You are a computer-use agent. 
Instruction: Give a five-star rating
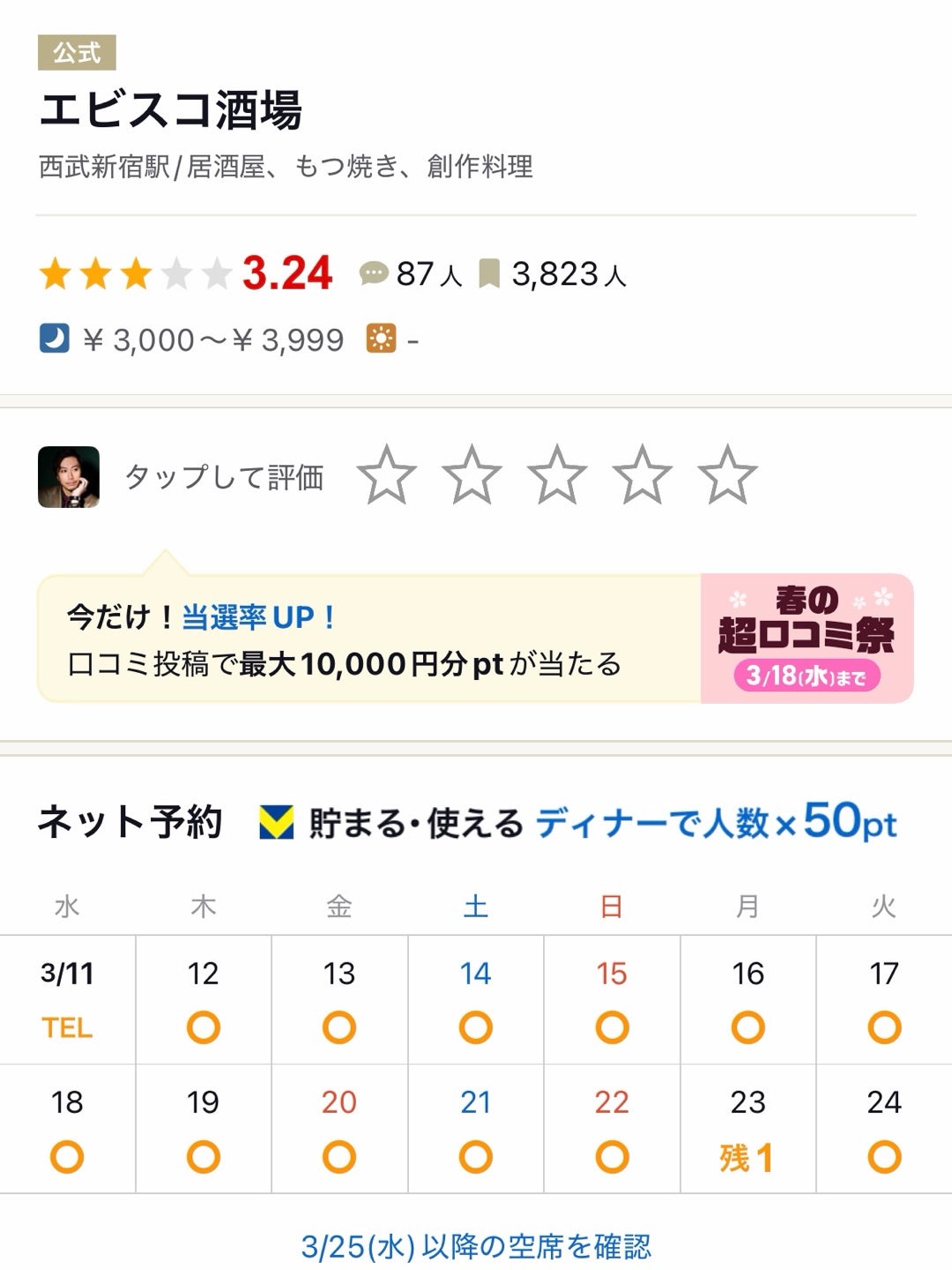(727, 475)
